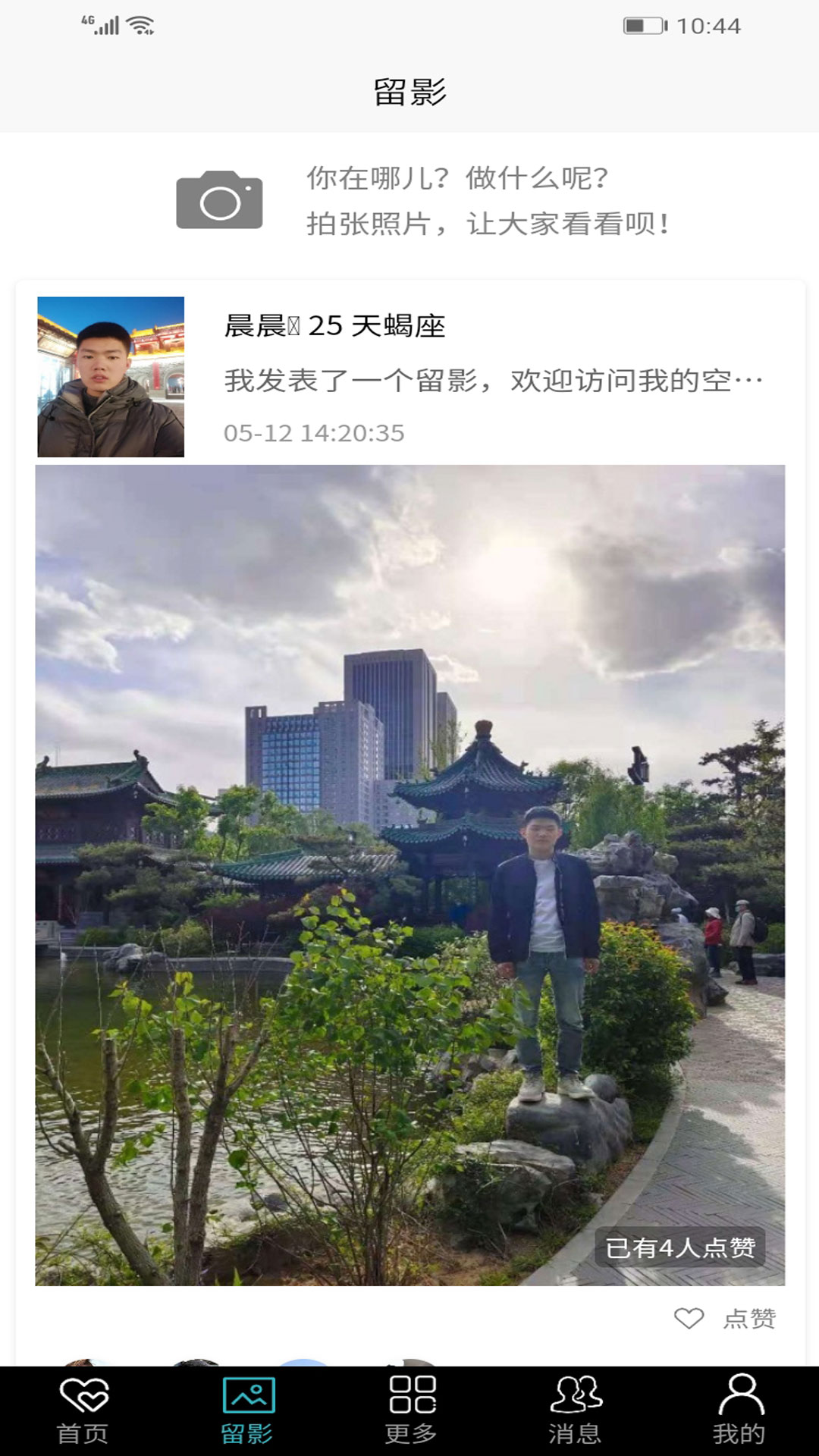Open 晨晨's profile avatar

[111, 377]
